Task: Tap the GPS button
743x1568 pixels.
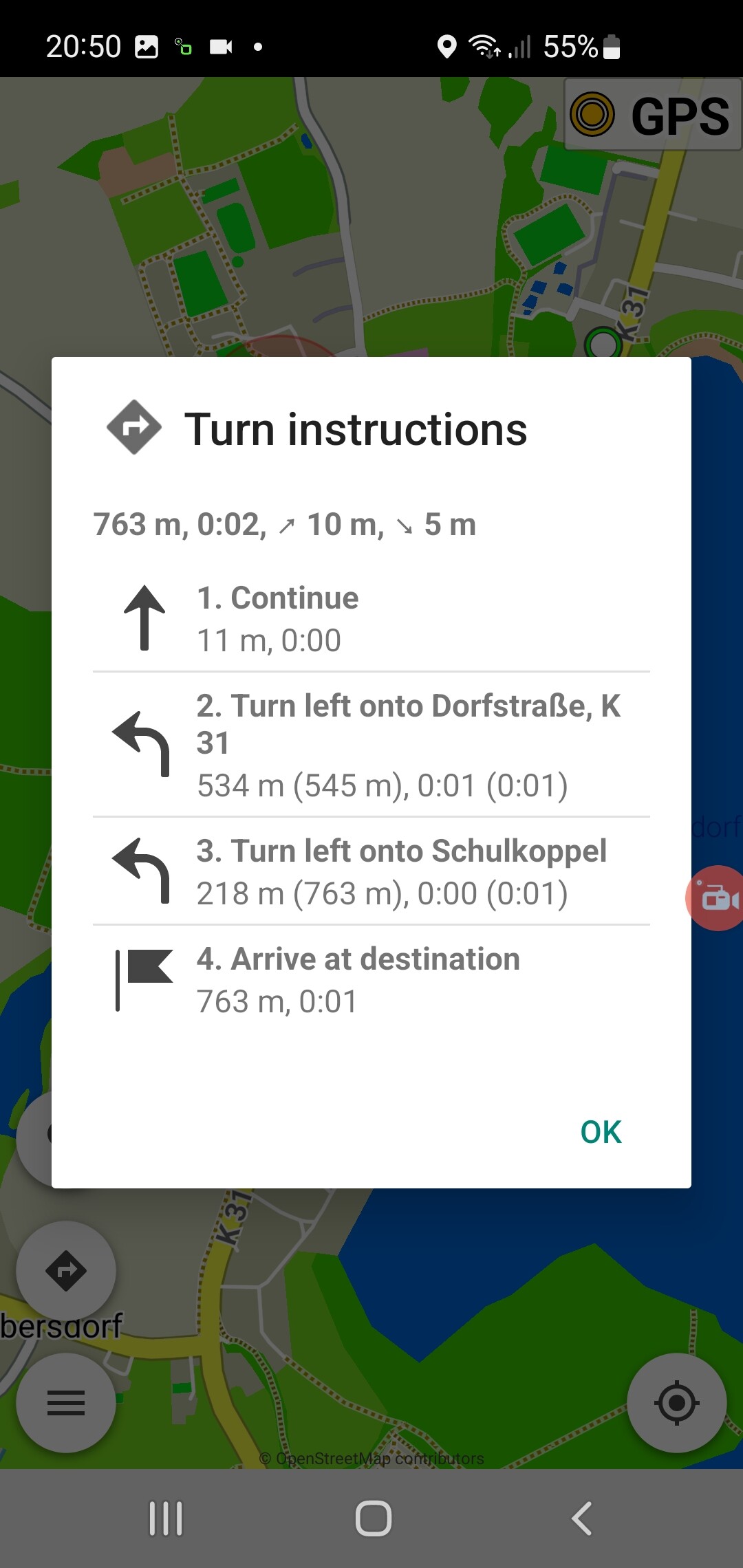Action: [652, 114]
